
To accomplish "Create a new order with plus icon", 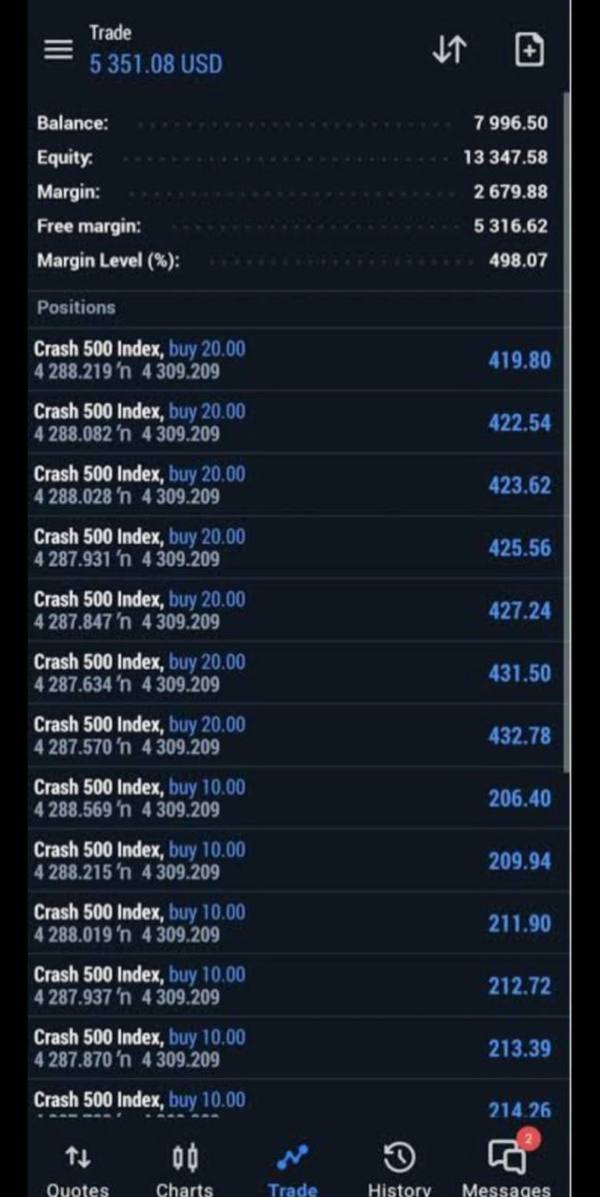I will point(531,50).
